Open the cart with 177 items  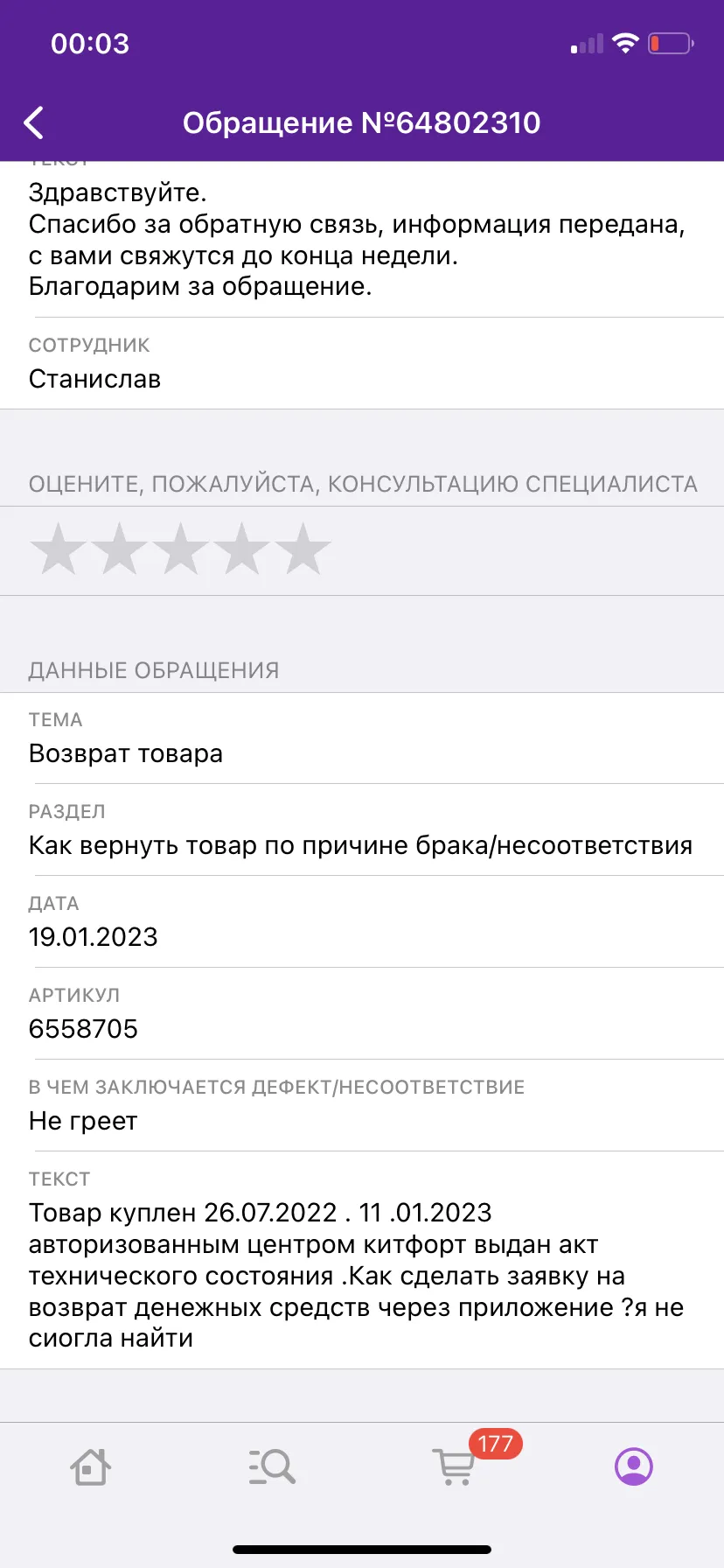click(x=455, y=1466)
